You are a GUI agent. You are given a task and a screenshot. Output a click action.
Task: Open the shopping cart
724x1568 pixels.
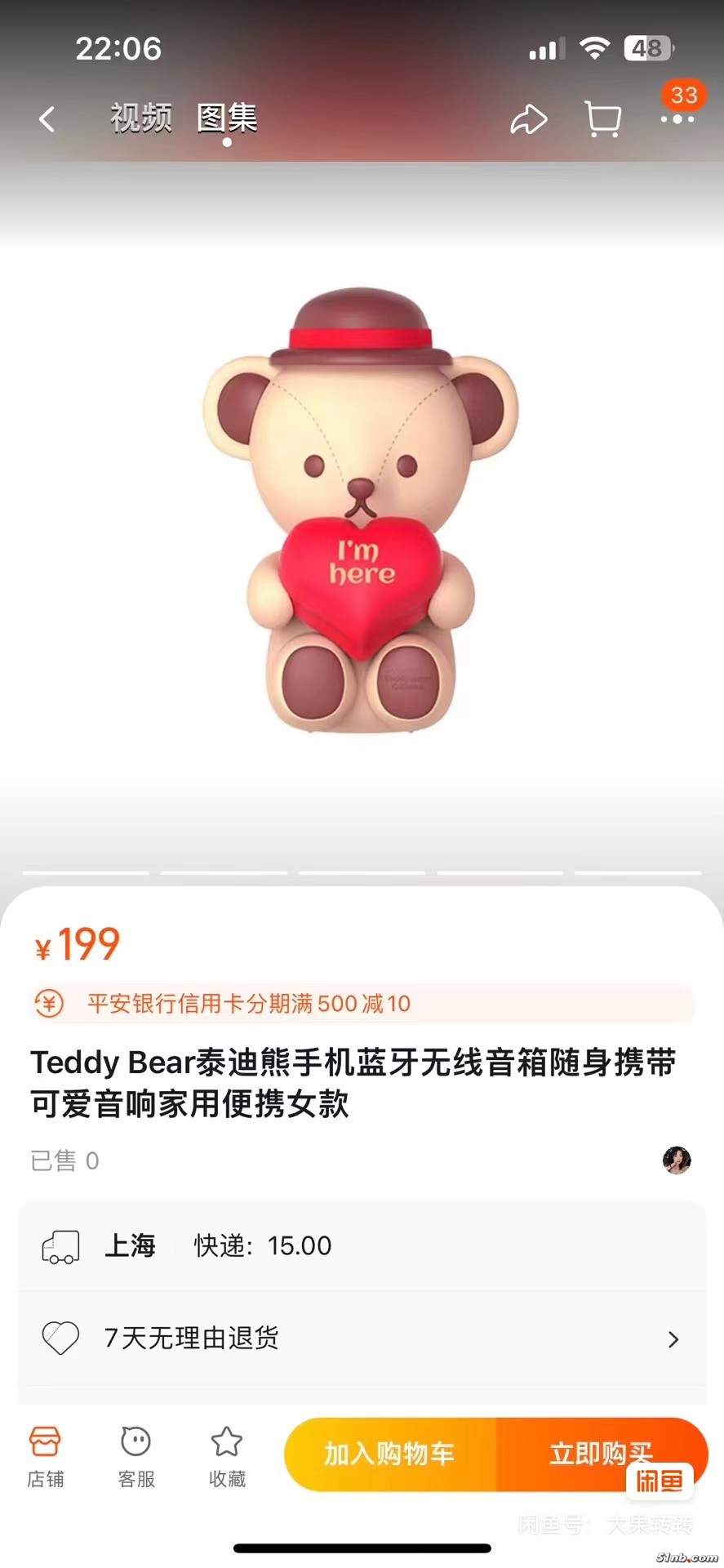coord(603,120)
